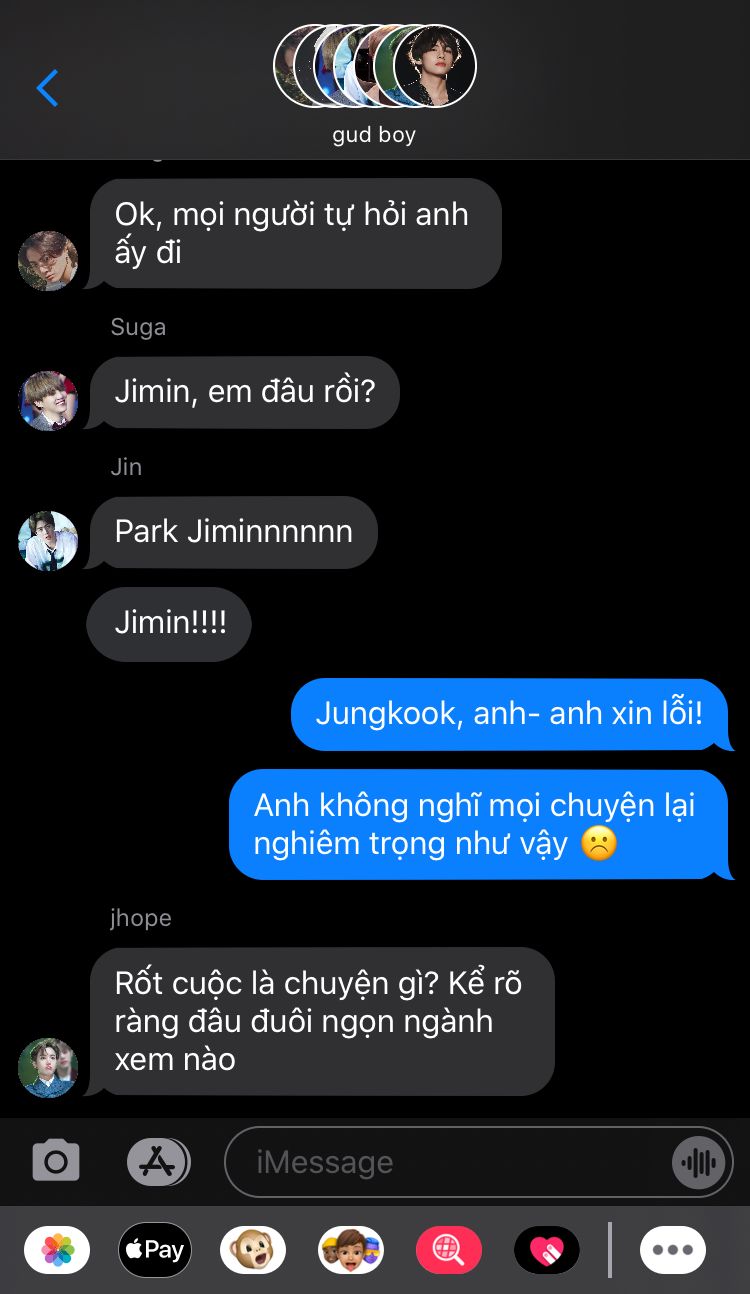Viewport: 750px width, 1294px height.
Task: Select Apple Pay in the app drawer
Action: (x=155, y=1250)
